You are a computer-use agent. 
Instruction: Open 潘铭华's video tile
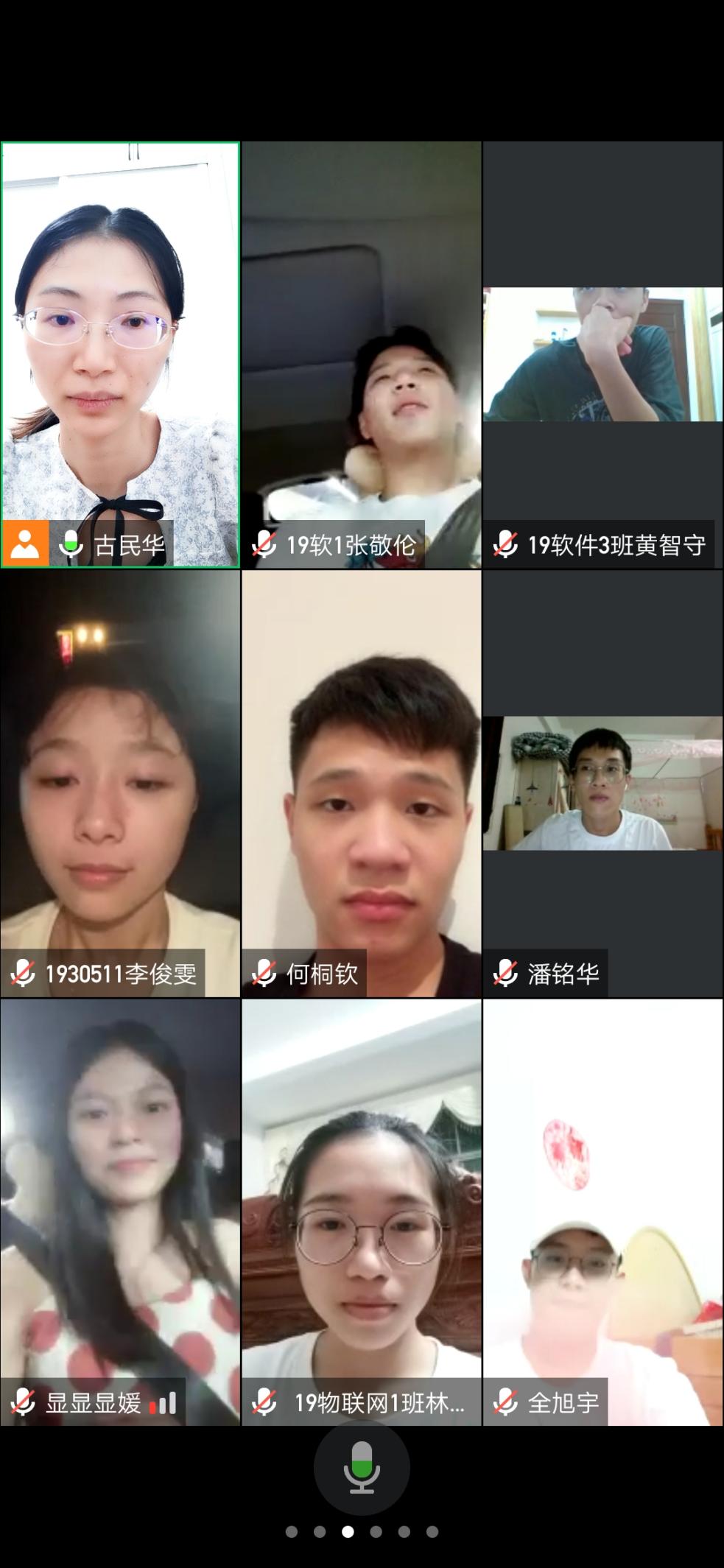click(x=602, y=782)
